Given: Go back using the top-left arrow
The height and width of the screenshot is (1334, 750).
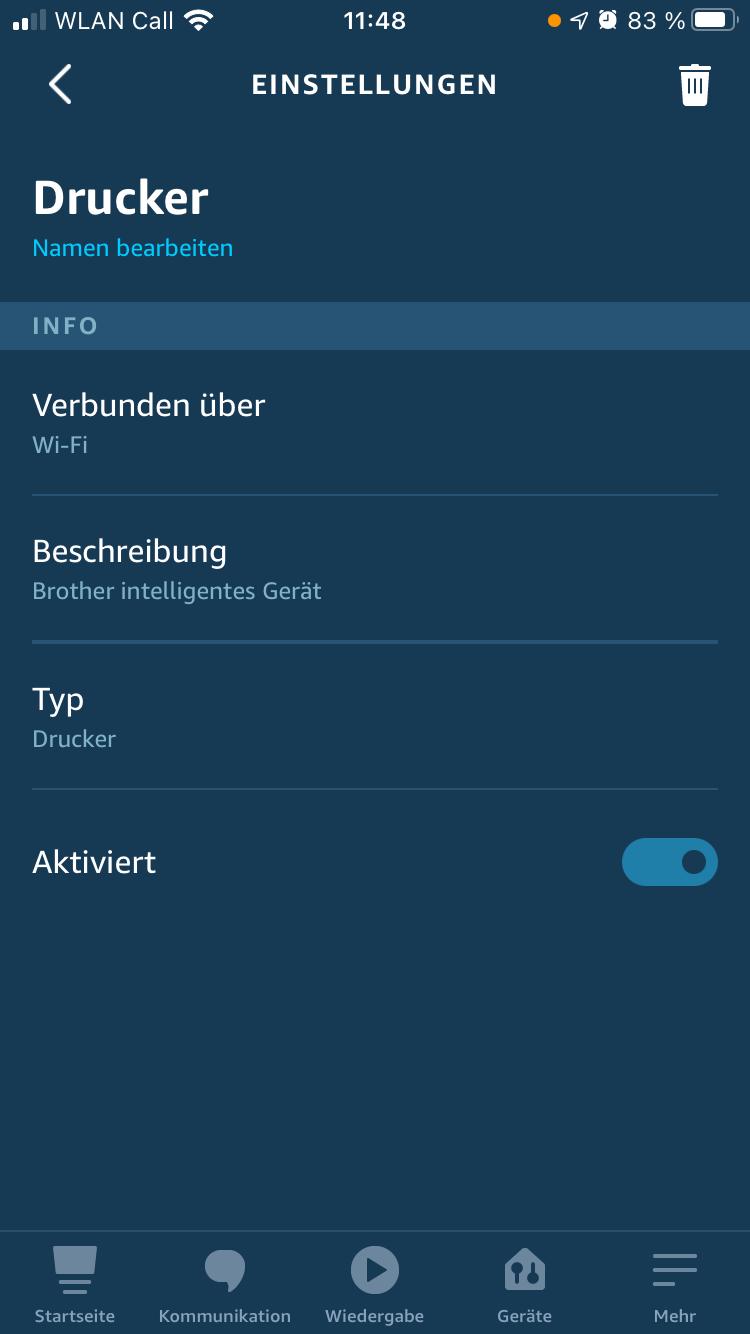Looking at the screenshot, I should tap(60, 85).
